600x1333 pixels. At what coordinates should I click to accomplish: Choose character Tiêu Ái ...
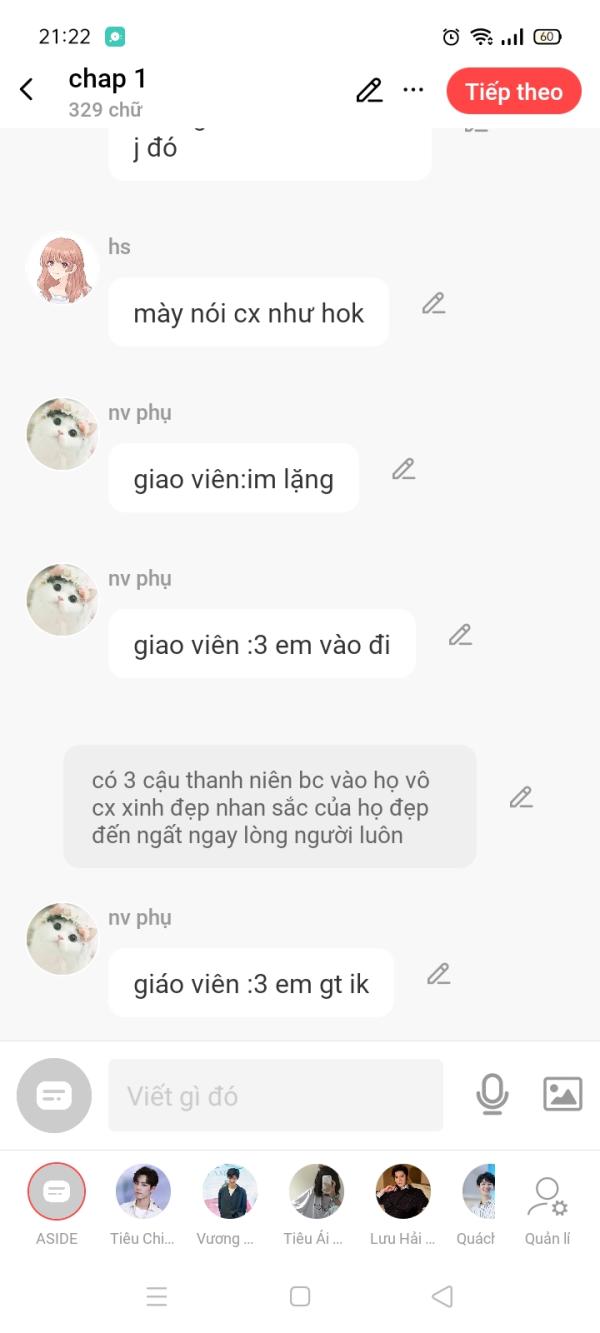pos(316,1192)
